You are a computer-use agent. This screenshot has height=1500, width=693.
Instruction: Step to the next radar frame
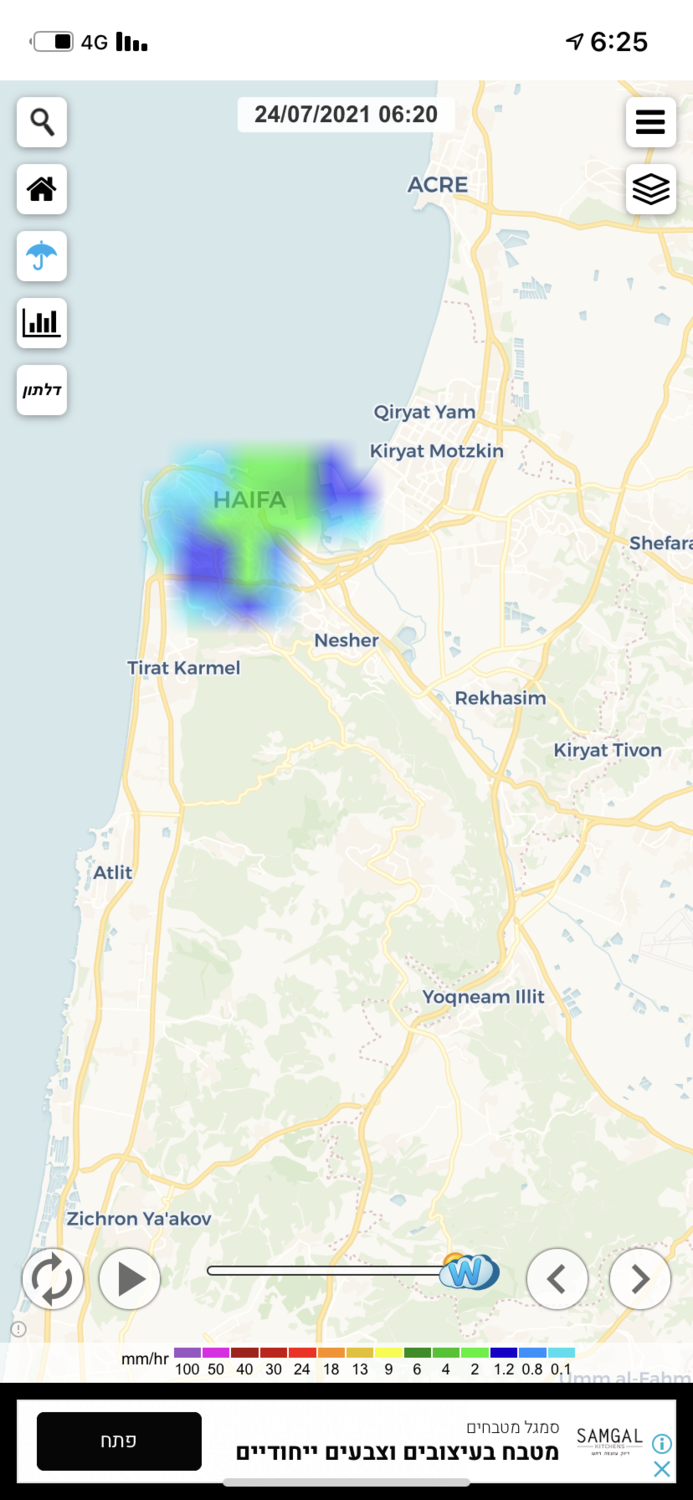[640, 1278]
